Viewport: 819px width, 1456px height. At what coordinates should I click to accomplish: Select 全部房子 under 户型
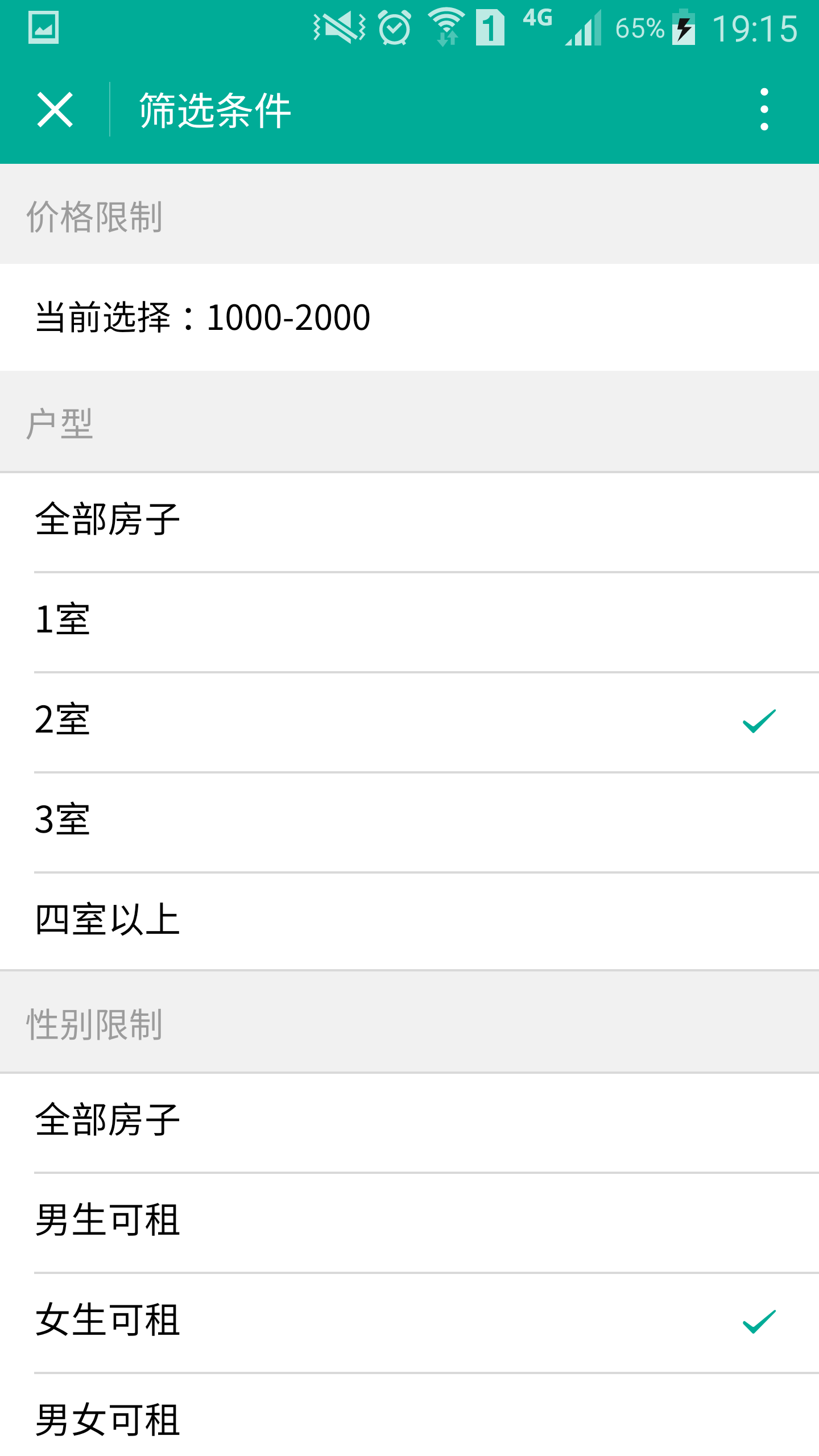coord(409,520)
